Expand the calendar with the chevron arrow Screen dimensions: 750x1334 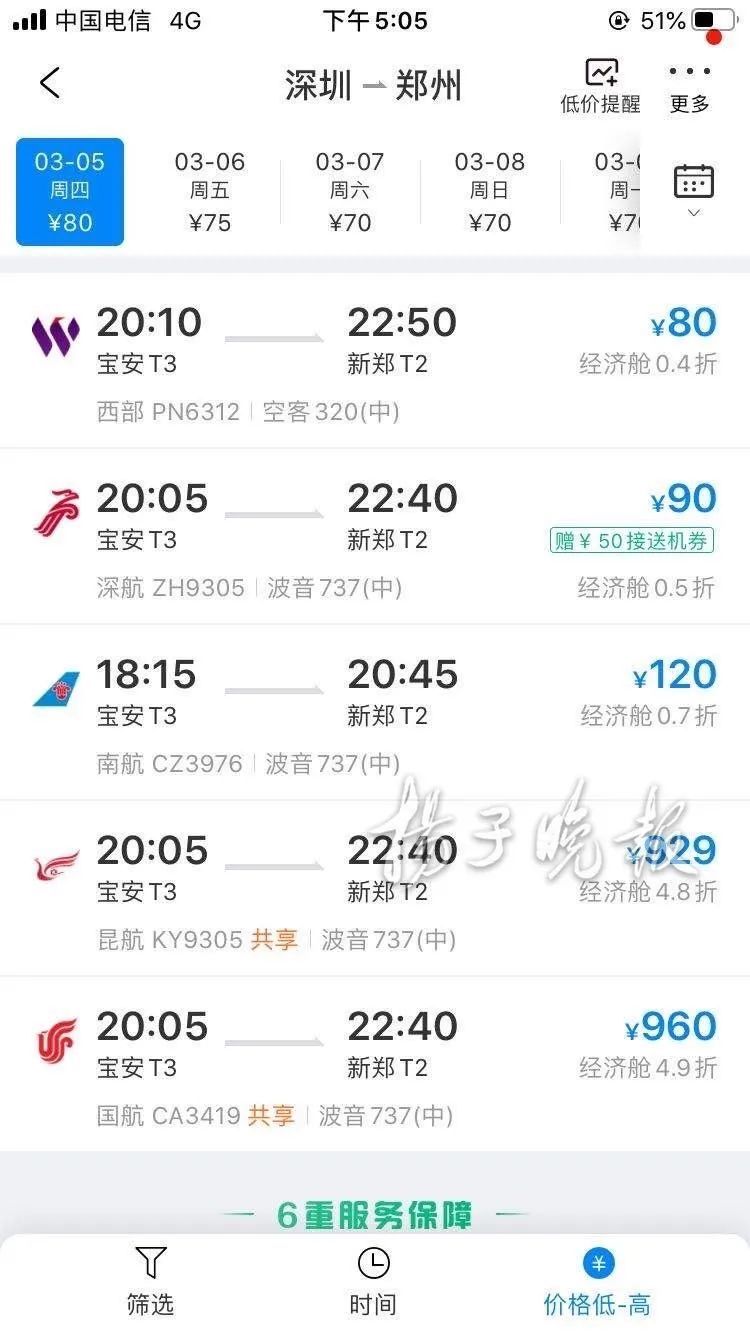coord(692,213)
